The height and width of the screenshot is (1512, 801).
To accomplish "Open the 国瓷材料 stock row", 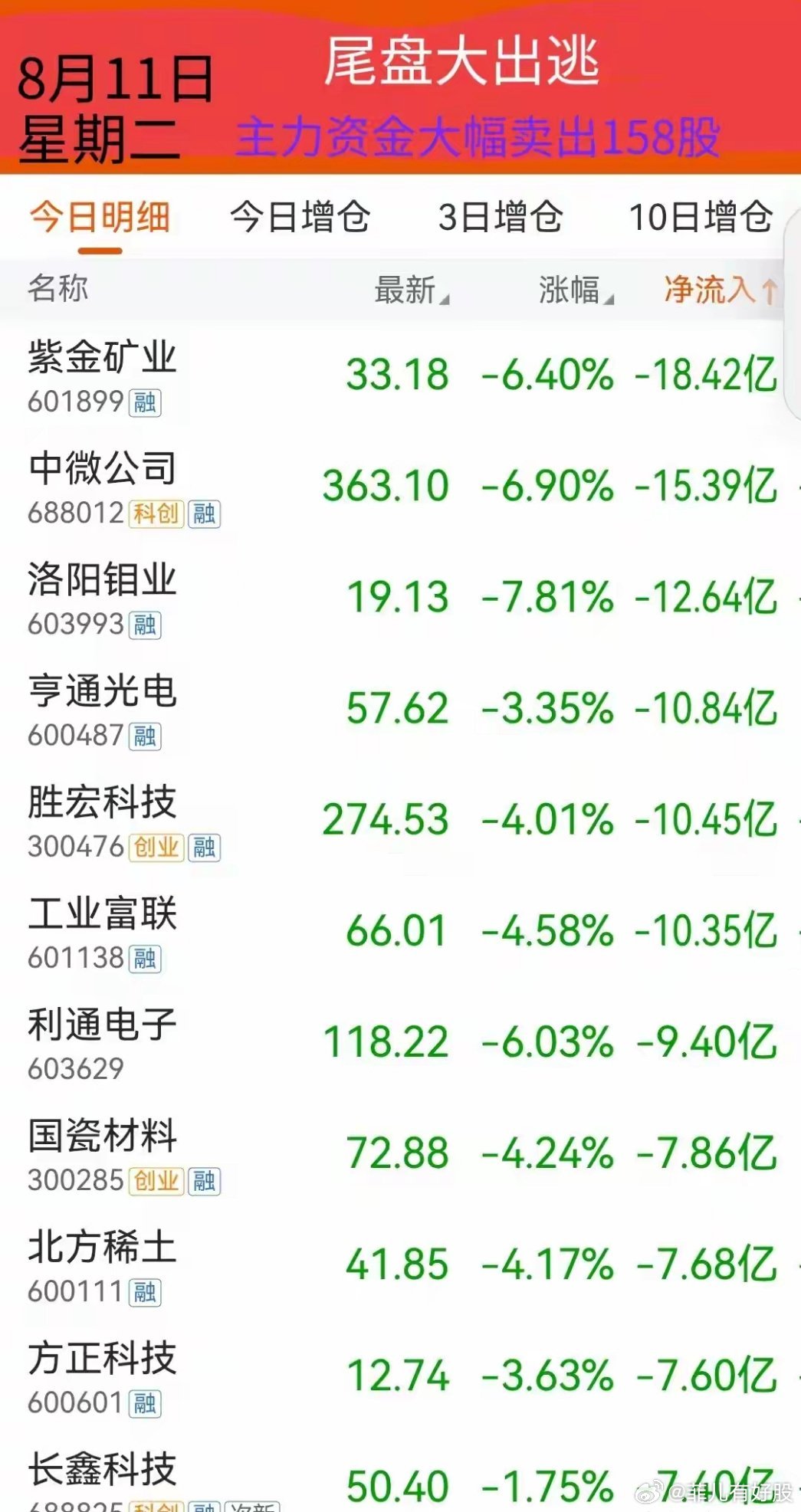I will (x=400, y=1155).
